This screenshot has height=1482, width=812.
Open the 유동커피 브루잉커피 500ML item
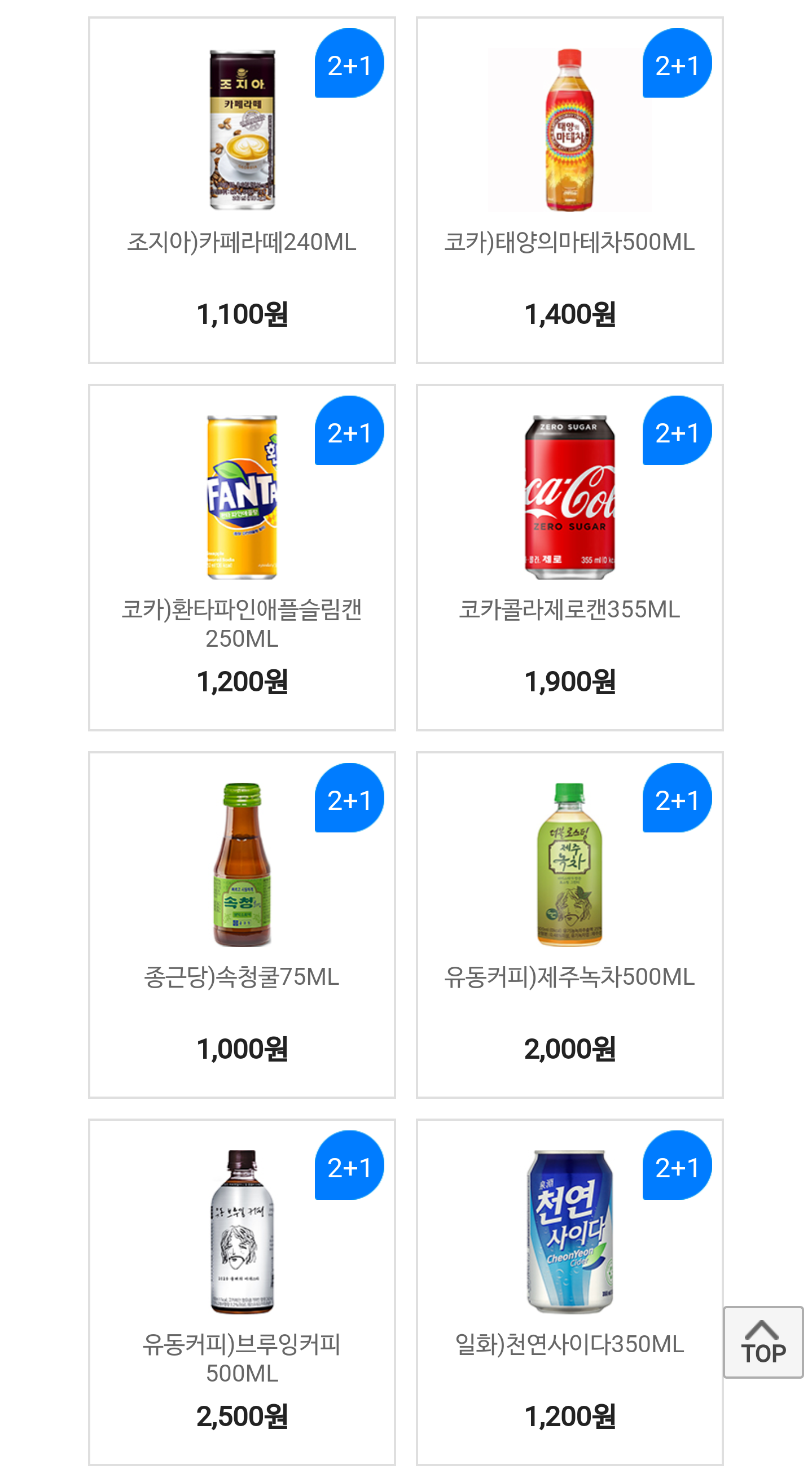click(242, 1292)
